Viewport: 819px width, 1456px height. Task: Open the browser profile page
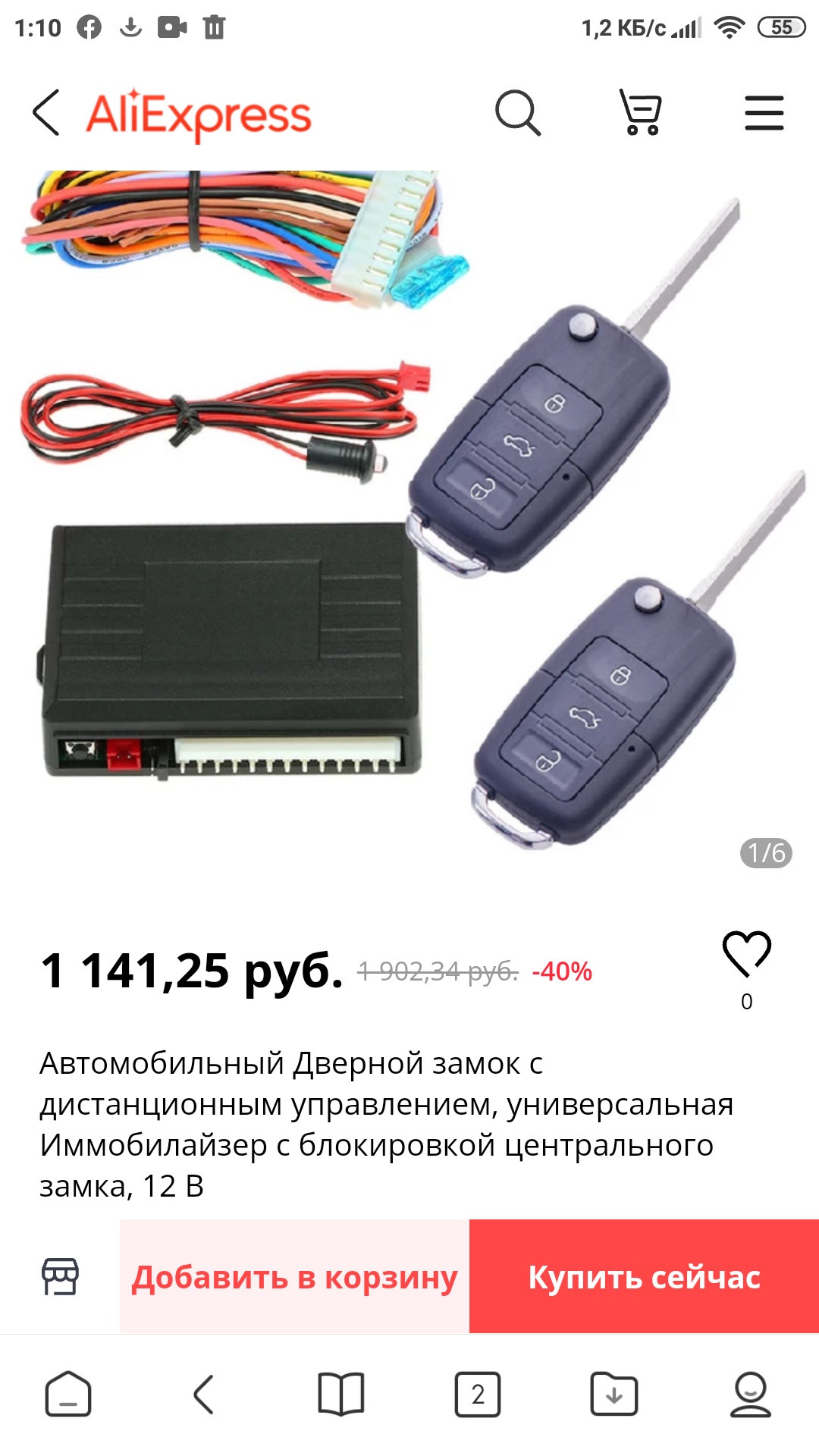point(751,1394)
